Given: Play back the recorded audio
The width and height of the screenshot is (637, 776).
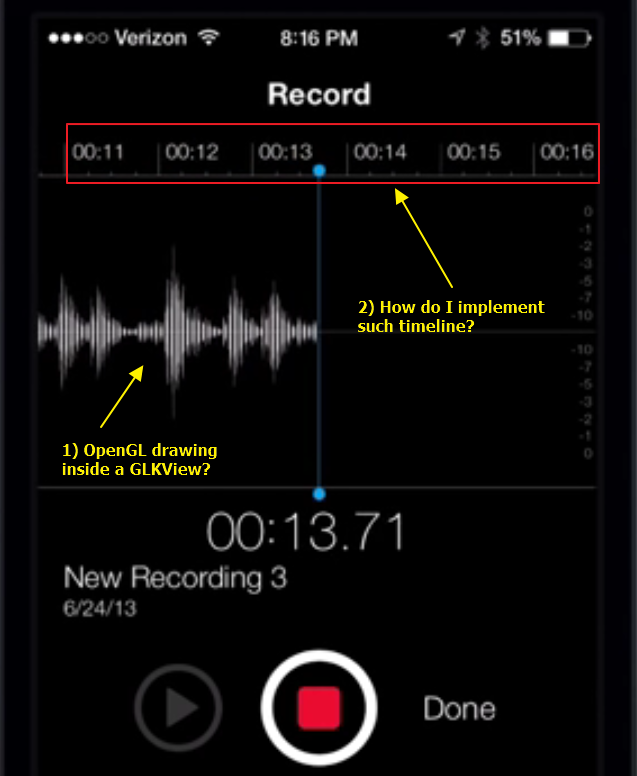Looking at the screenshot, I should click(x=178, y=708).
